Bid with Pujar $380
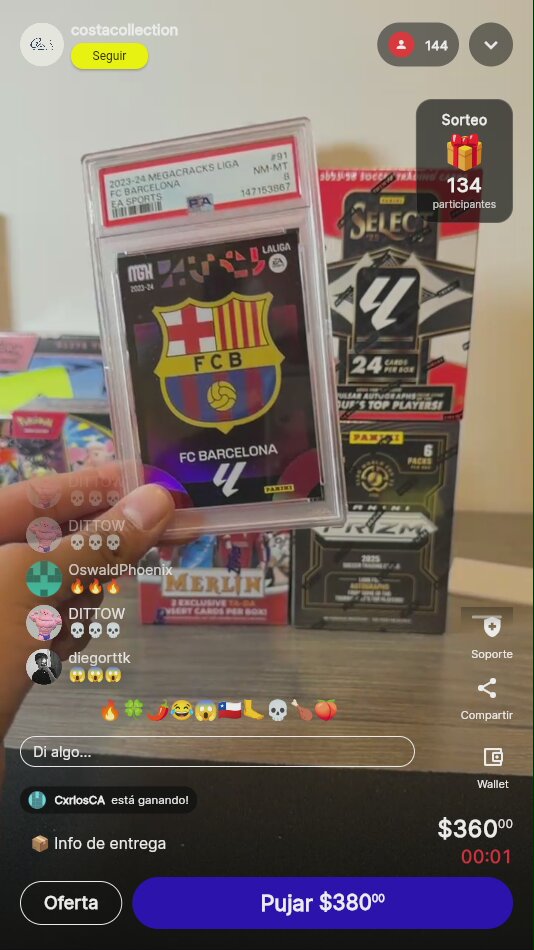This screenshot has height=950, width=534. 322,903
